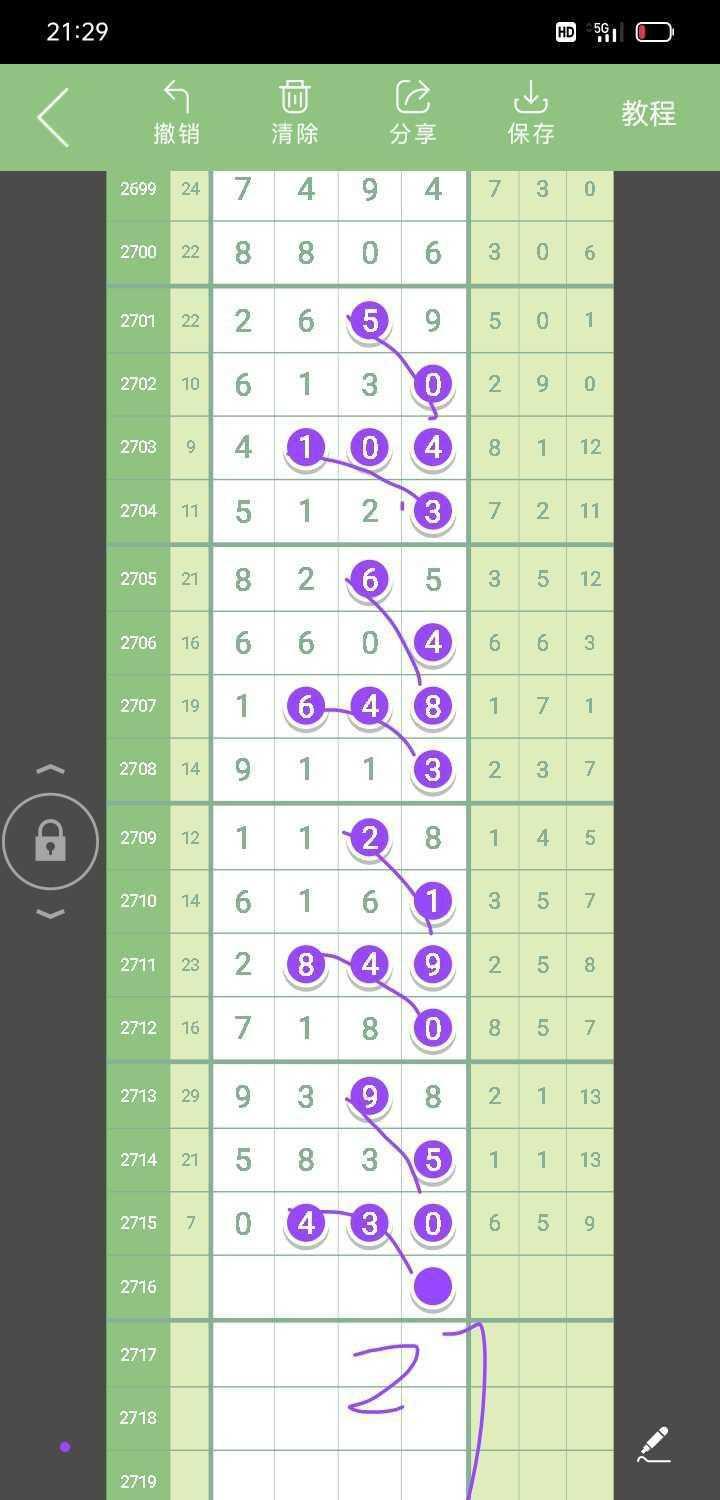Screen dimensions: 720x1500
Task: Go back using the top-left arrow
Action: [54, 117]
